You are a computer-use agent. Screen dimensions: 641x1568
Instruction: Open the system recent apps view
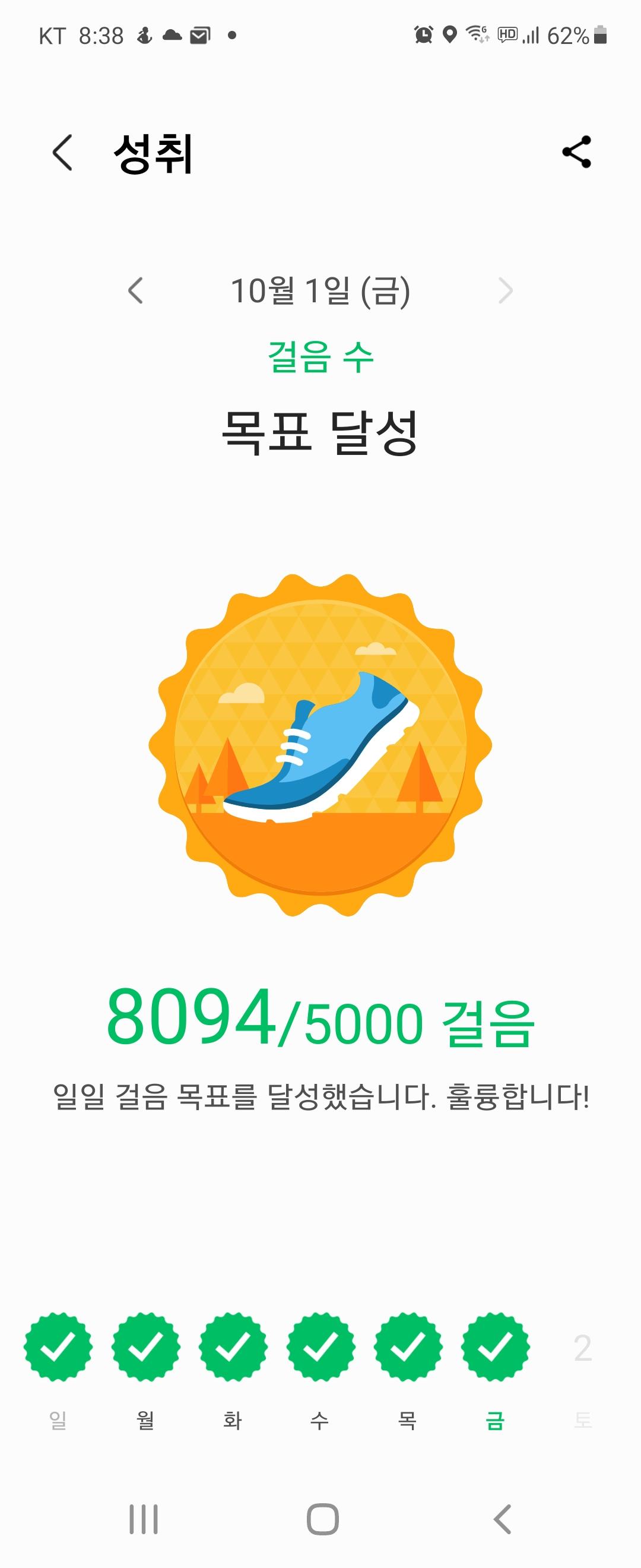tap(144, 1519)
